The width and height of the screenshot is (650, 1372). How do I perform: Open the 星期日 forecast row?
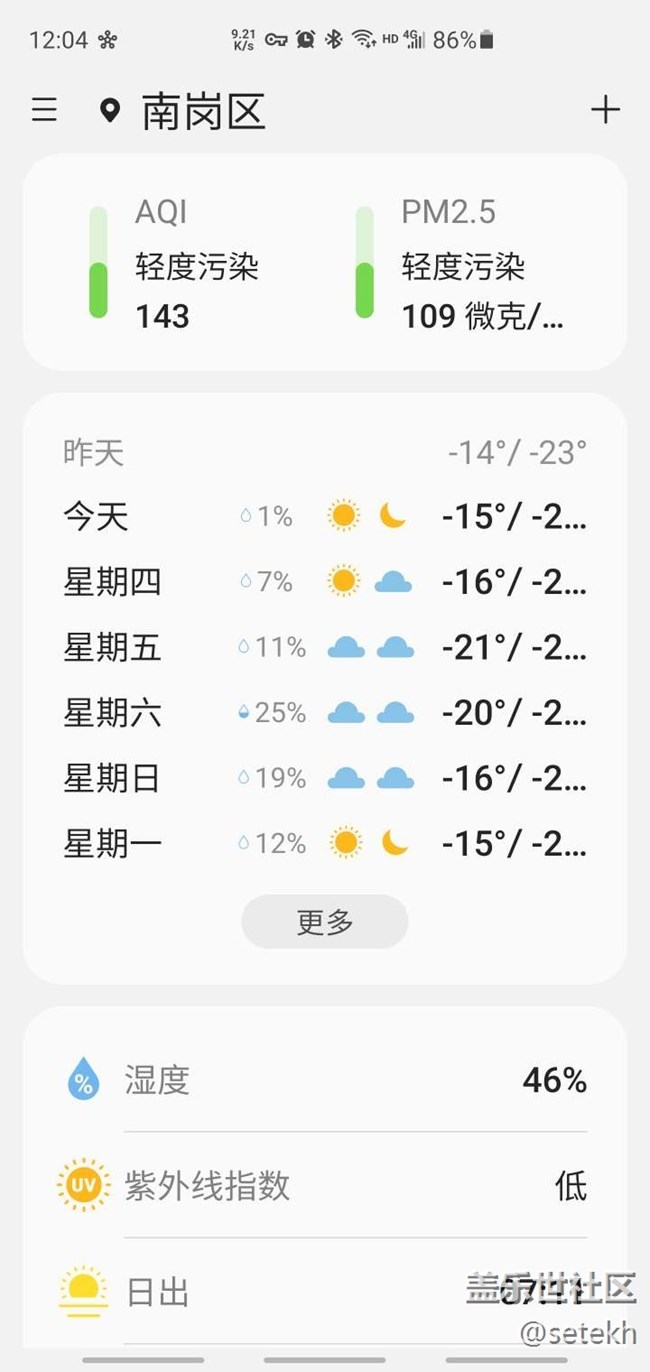point(325,778)
